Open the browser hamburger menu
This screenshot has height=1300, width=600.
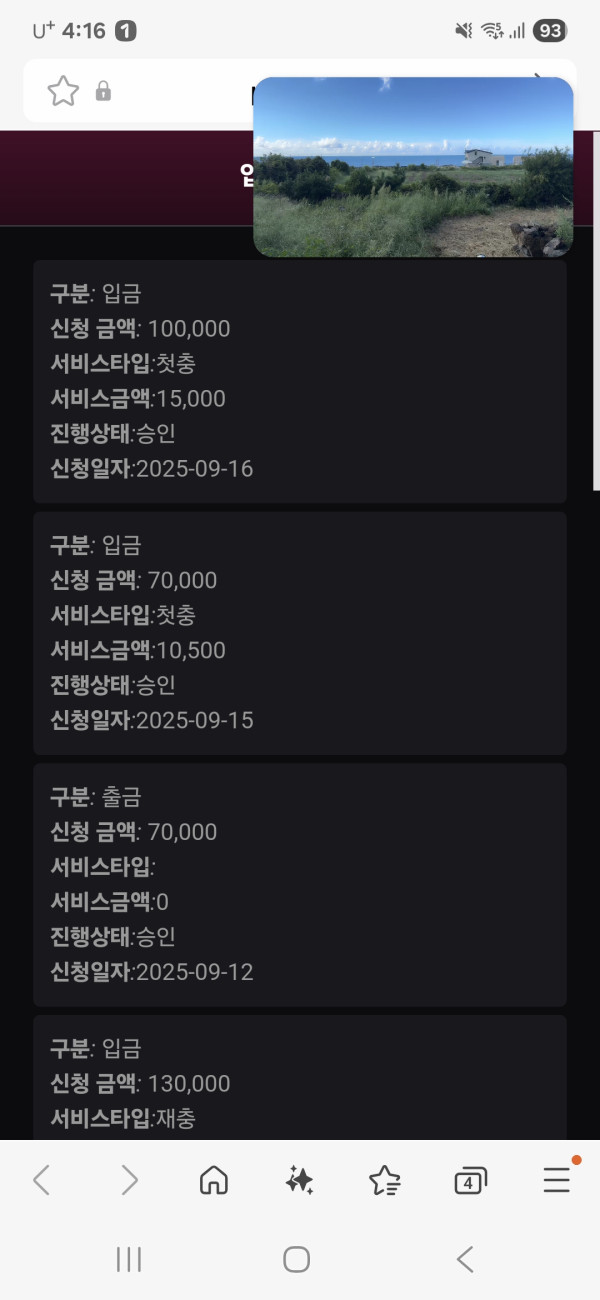point(556,1181)
